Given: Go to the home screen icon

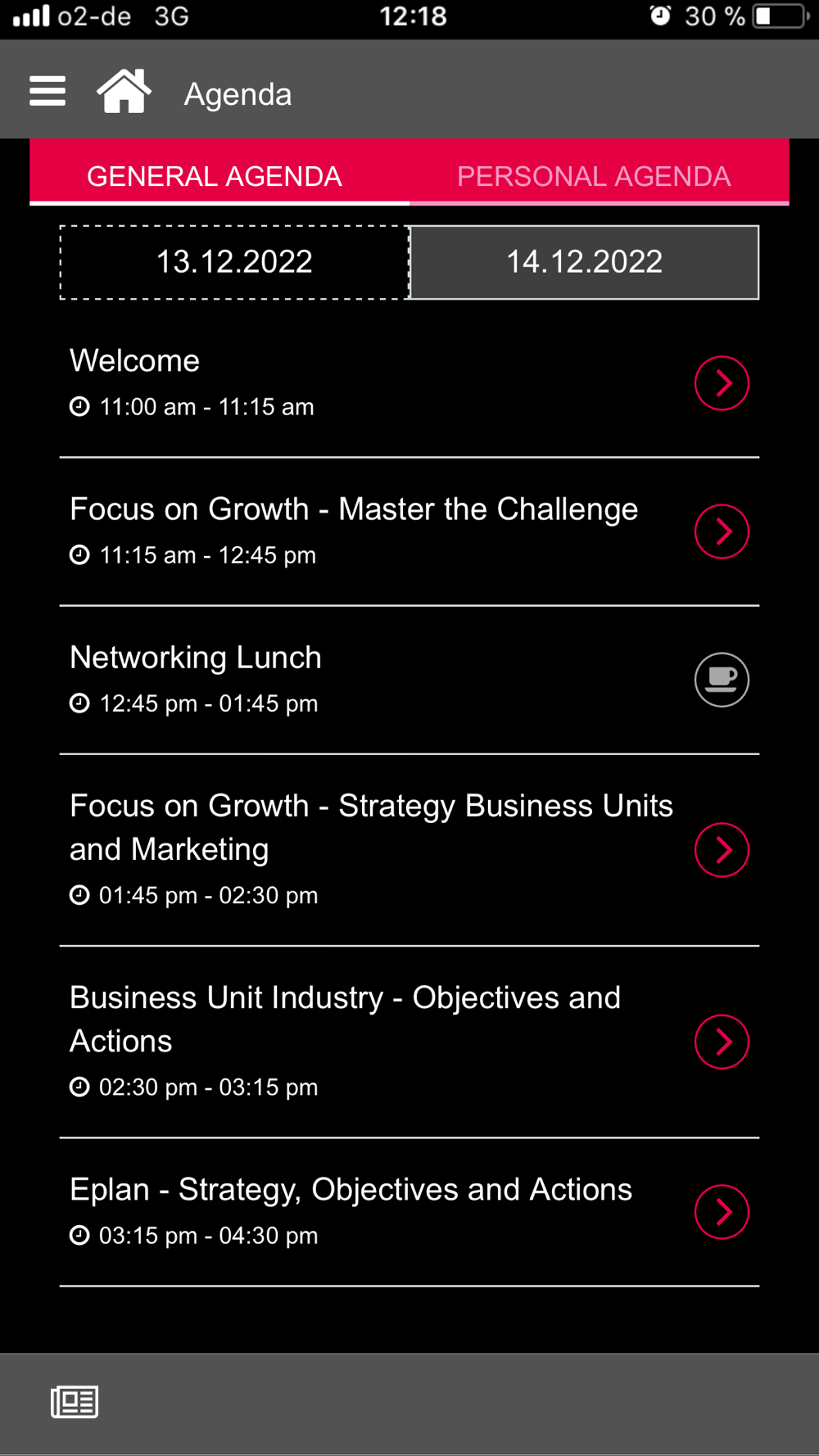Looking at the screenshot, I should (x=124, y=91).
